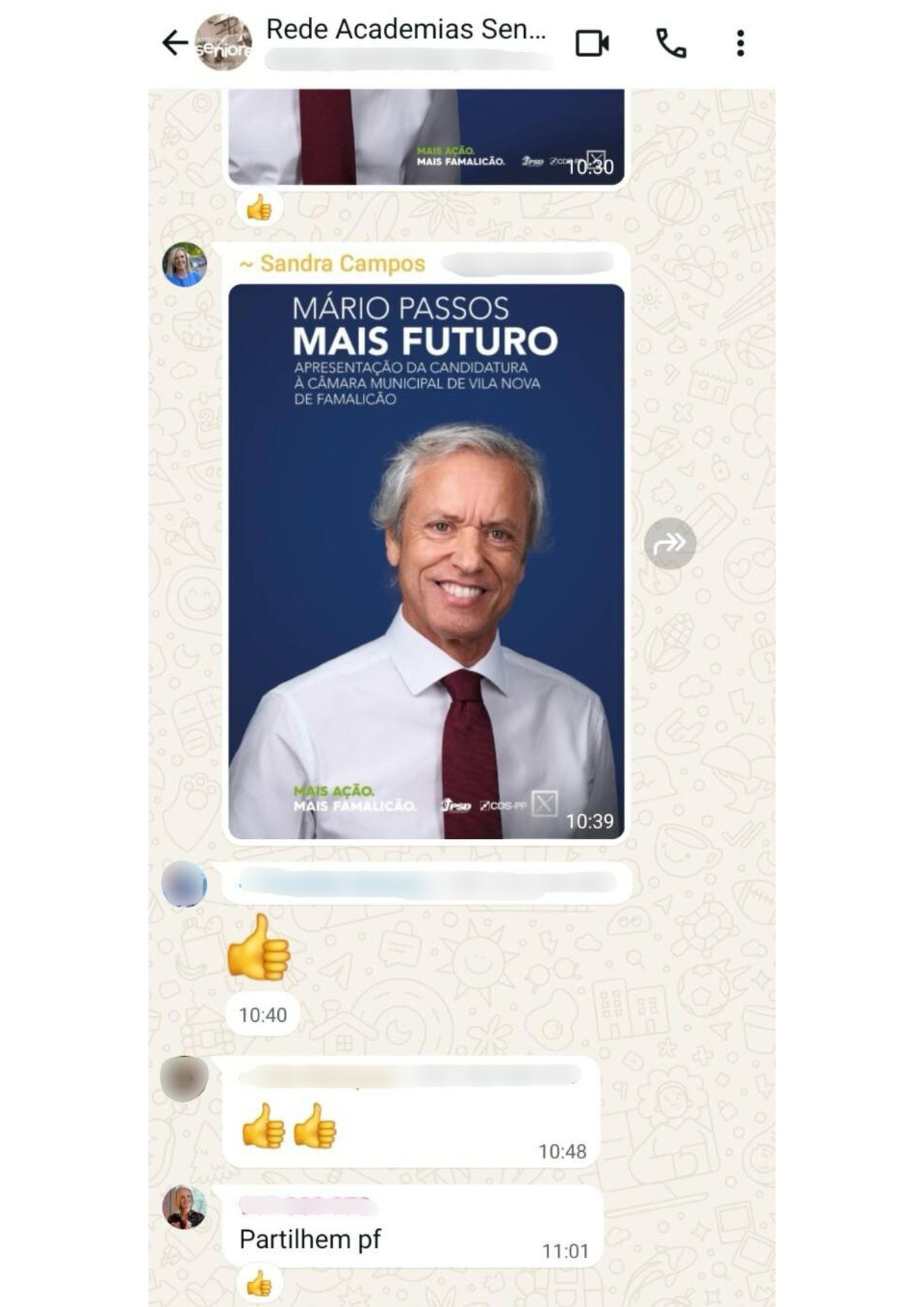Viewport: 924px width, 1307px height.
Task: Start a video call with the group
Action: click(x=592, y=44)
